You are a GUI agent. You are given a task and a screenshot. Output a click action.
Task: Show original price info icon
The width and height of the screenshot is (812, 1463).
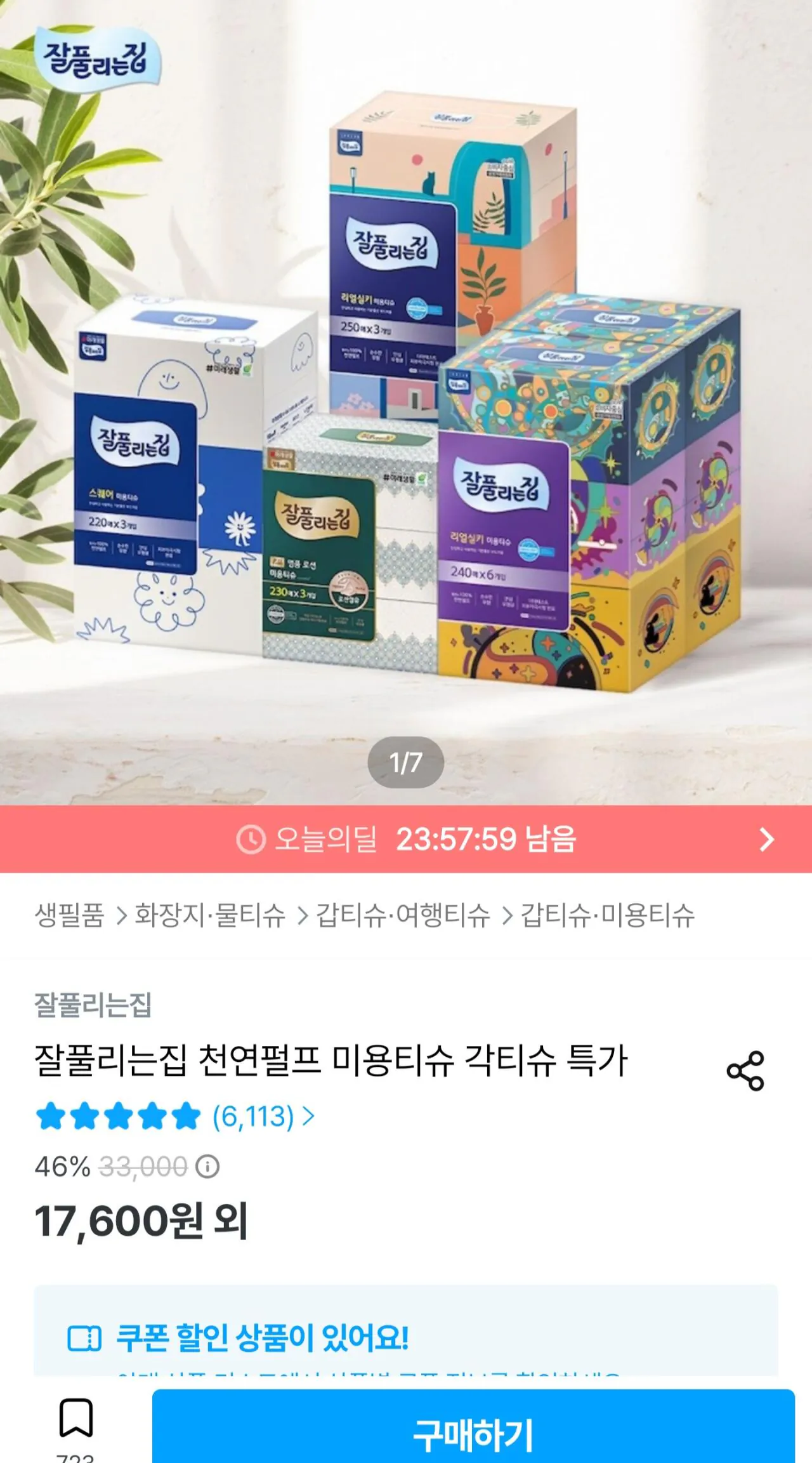coord(207,1167)
